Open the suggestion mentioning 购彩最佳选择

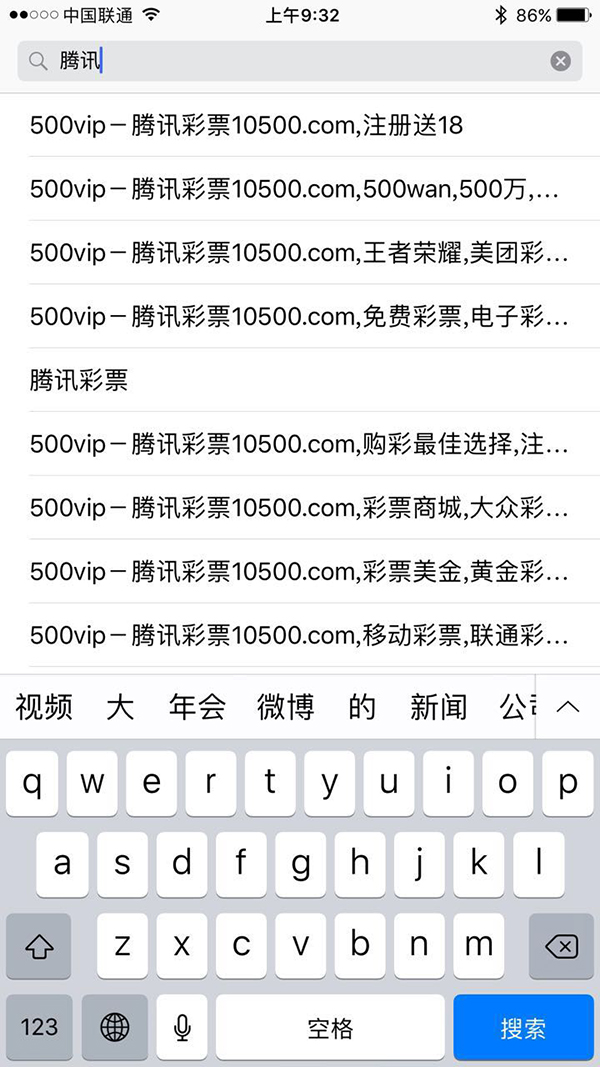coord(299,444)
